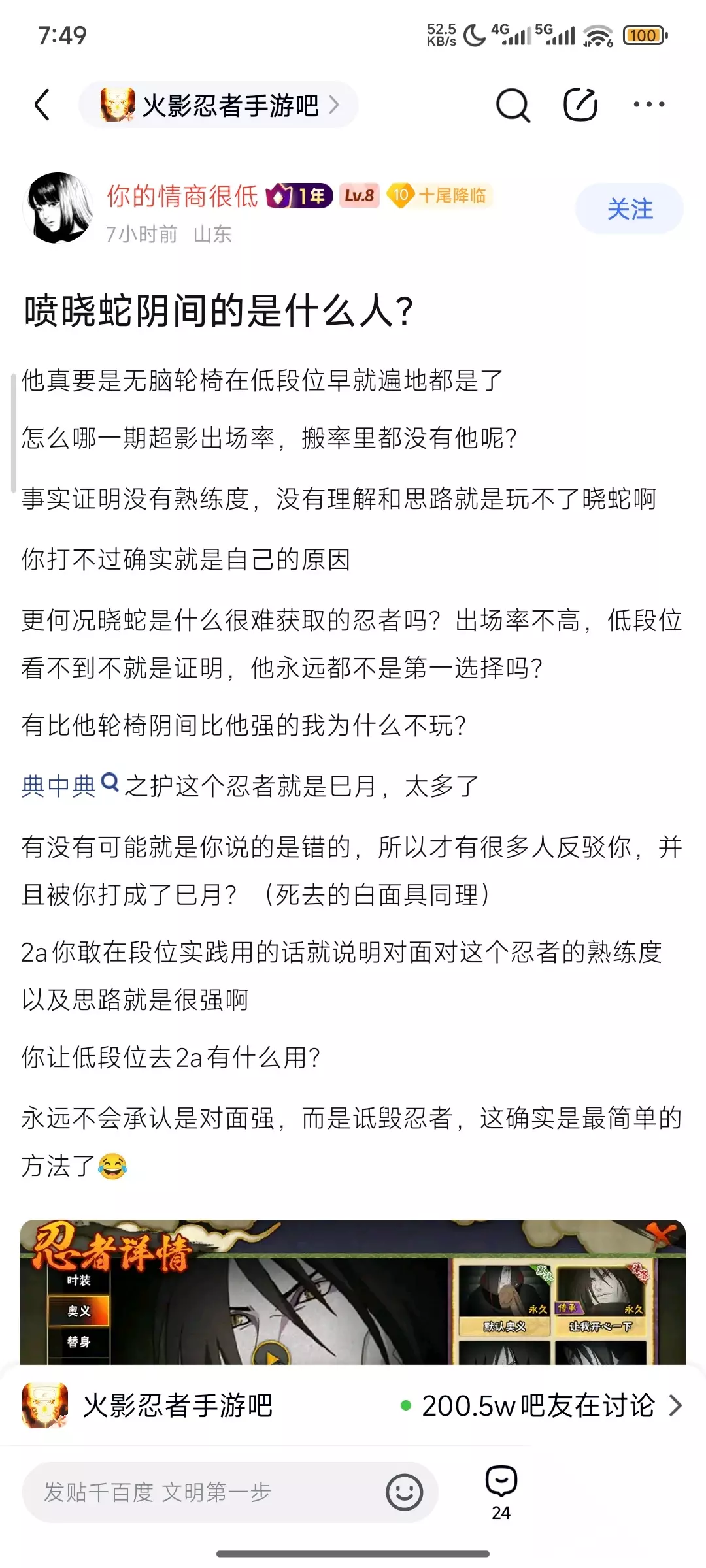
Task: Open the emoji picker smiley icon
Action: pos(405,1492)
